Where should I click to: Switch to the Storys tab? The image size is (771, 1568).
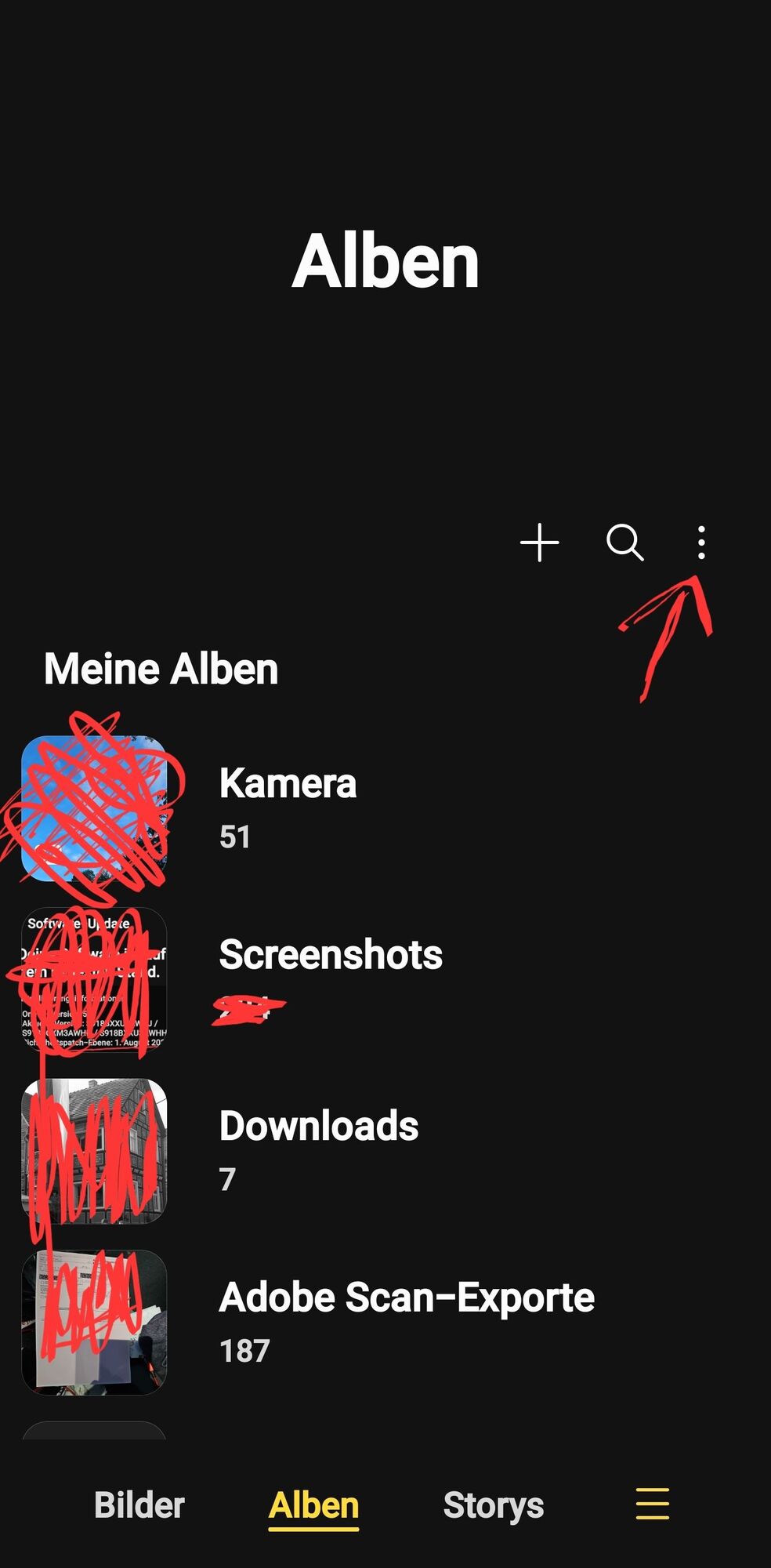tap(494, 1505)
